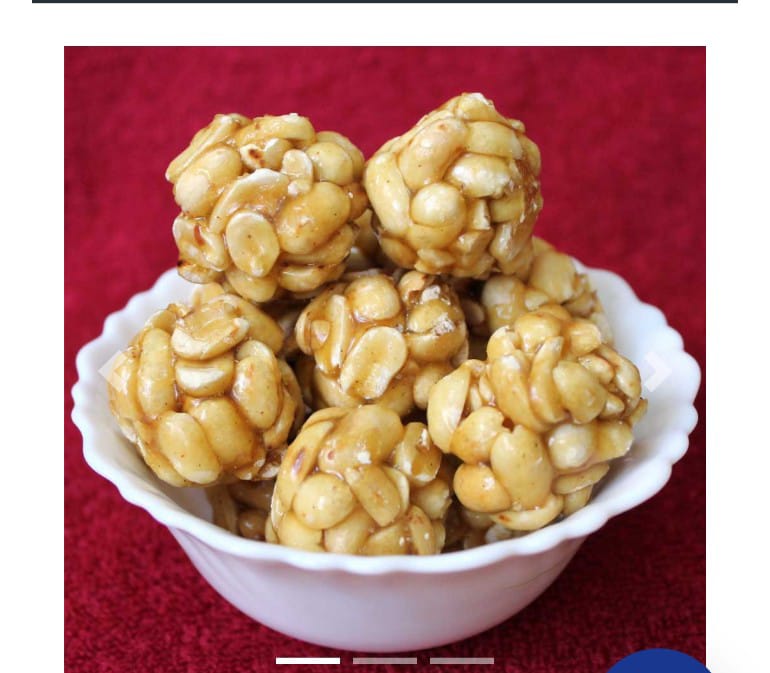Screen dimensions: 770x673
Task: Jump to the second carousel page indicator
Action: click(x=385, y=661)
